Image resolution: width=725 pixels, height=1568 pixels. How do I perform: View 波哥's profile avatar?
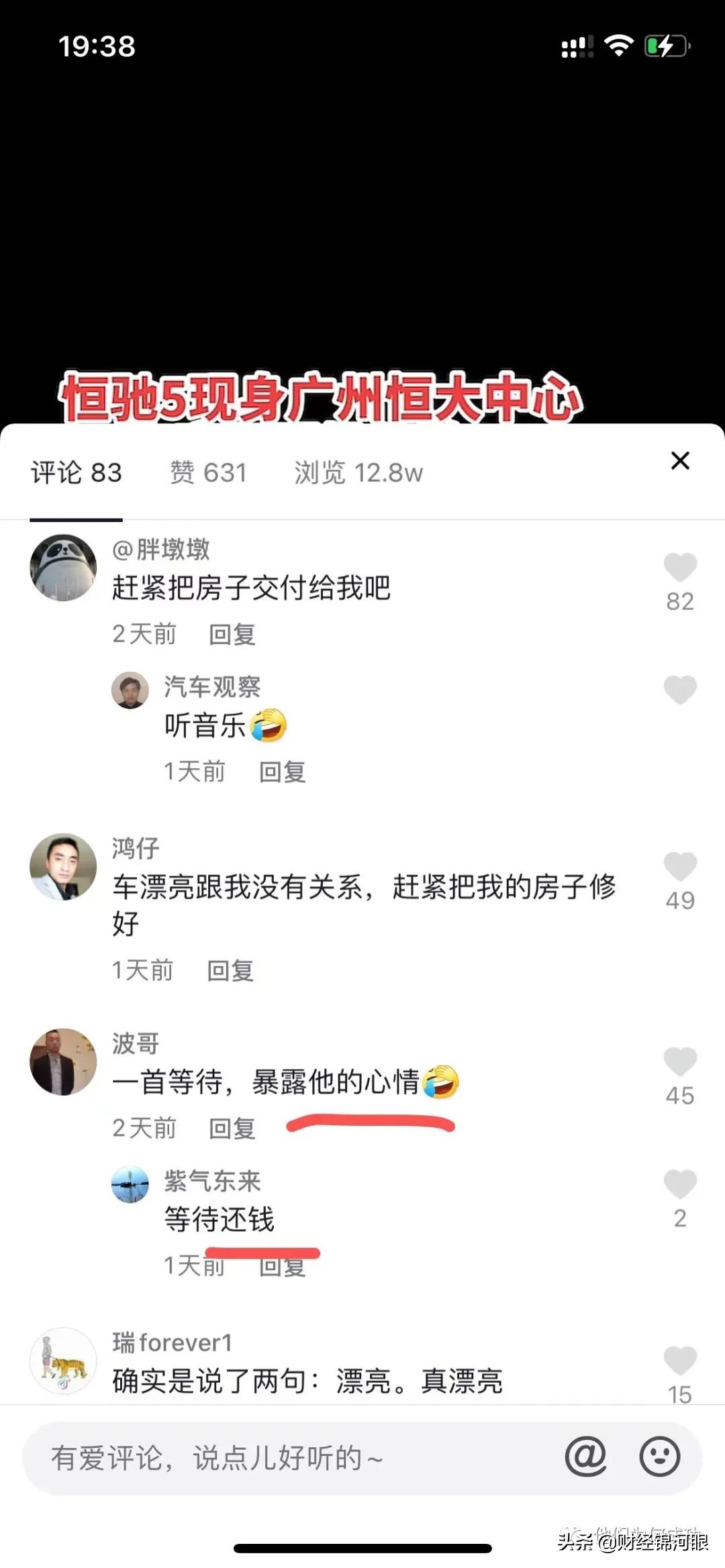tap(64, 1062)
